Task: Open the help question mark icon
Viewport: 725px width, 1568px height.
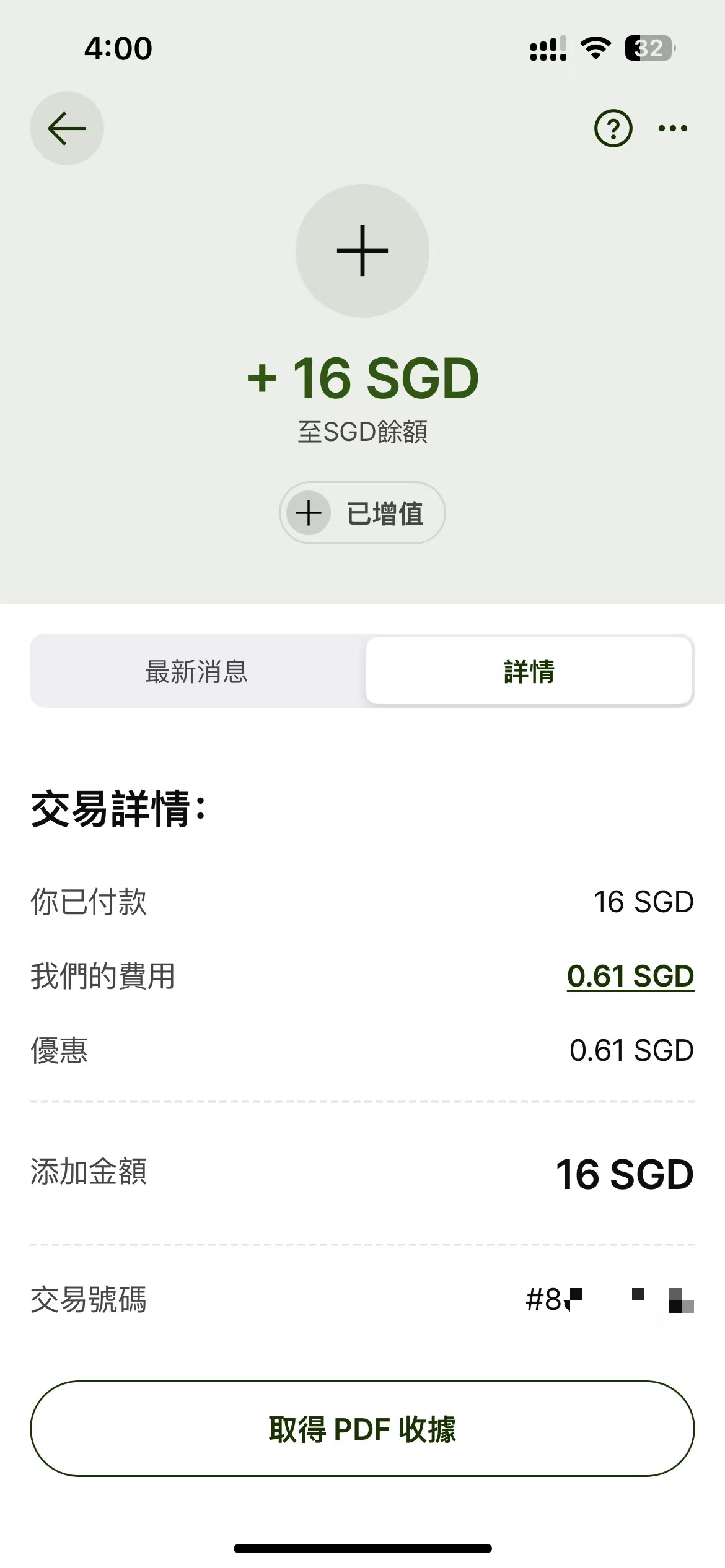Action: (x=612, y=128)
